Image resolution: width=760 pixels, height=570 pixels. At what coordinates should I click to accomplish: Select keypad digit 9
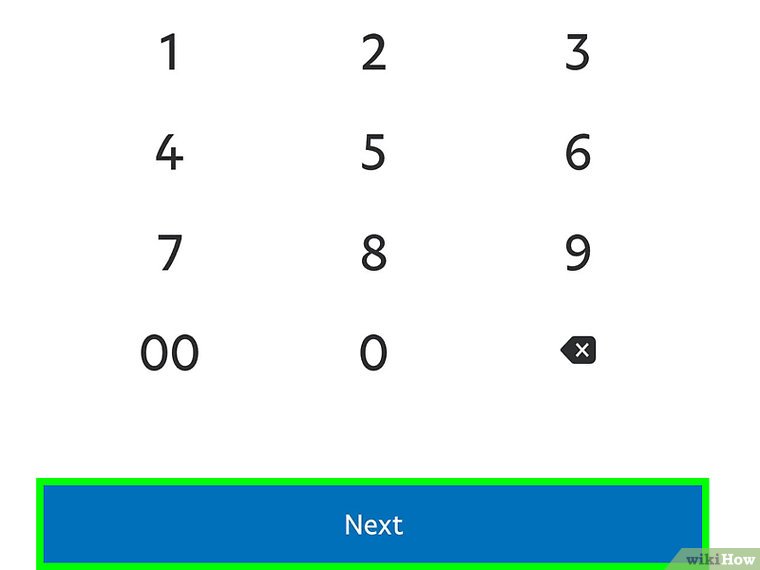578,252
